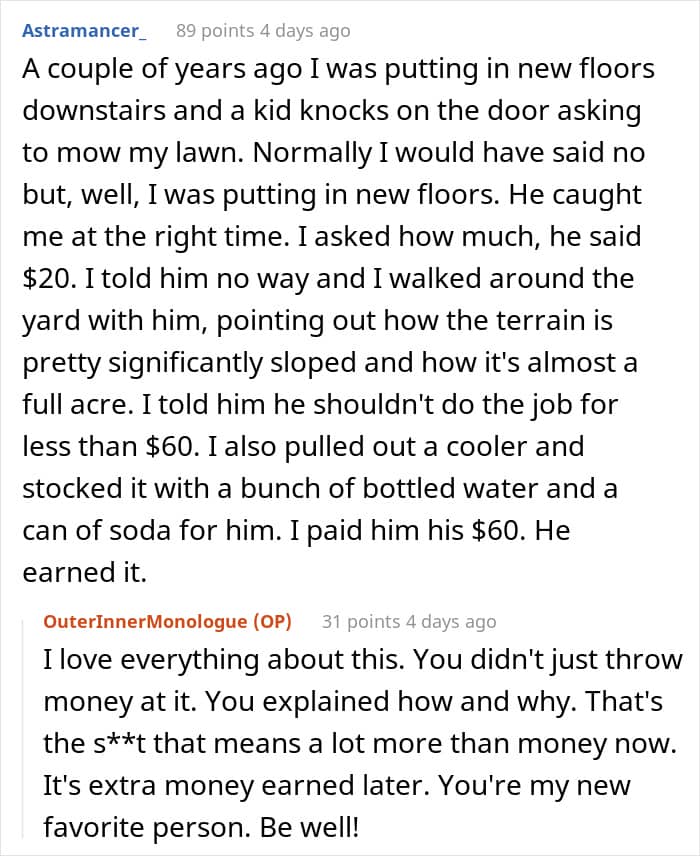Screen dimensions: 700x856
Task: Open Astramancer_'s user profile
Action: tap(84, 30)
